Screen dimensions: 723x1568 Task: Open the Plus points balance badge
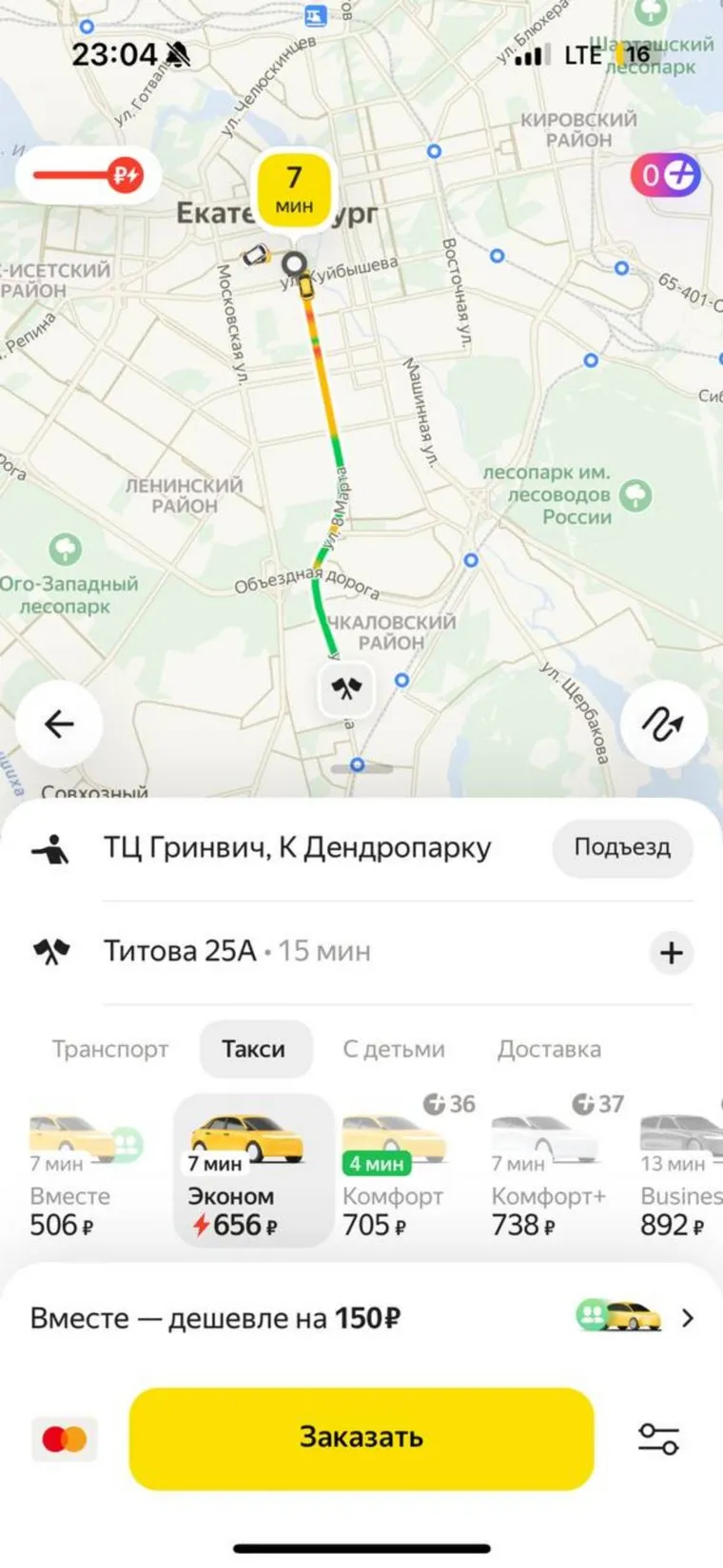665,175
